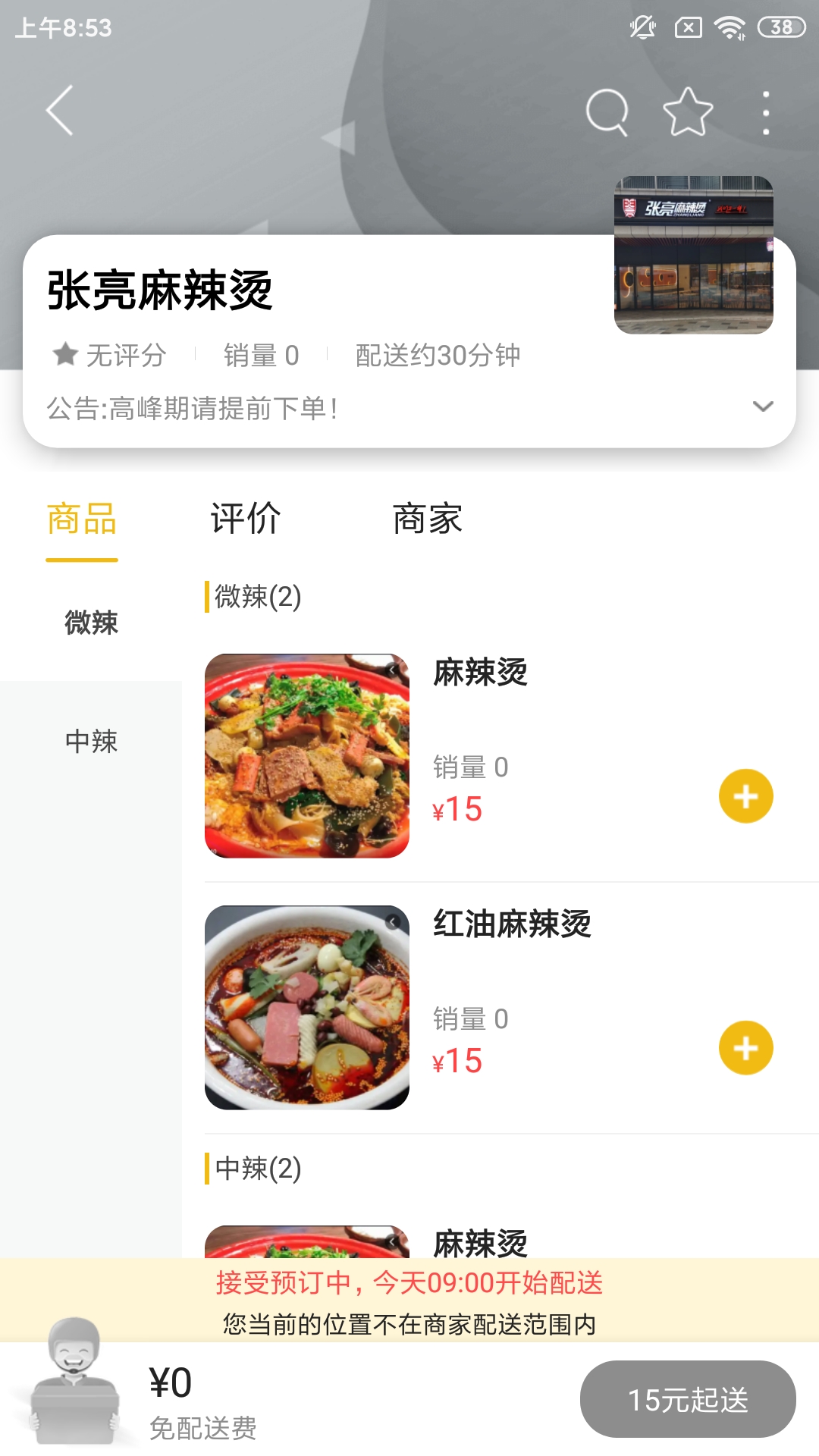Select the 微辣 category
The height and width of the screenshot is (1456, 819).
coord(91,623)
